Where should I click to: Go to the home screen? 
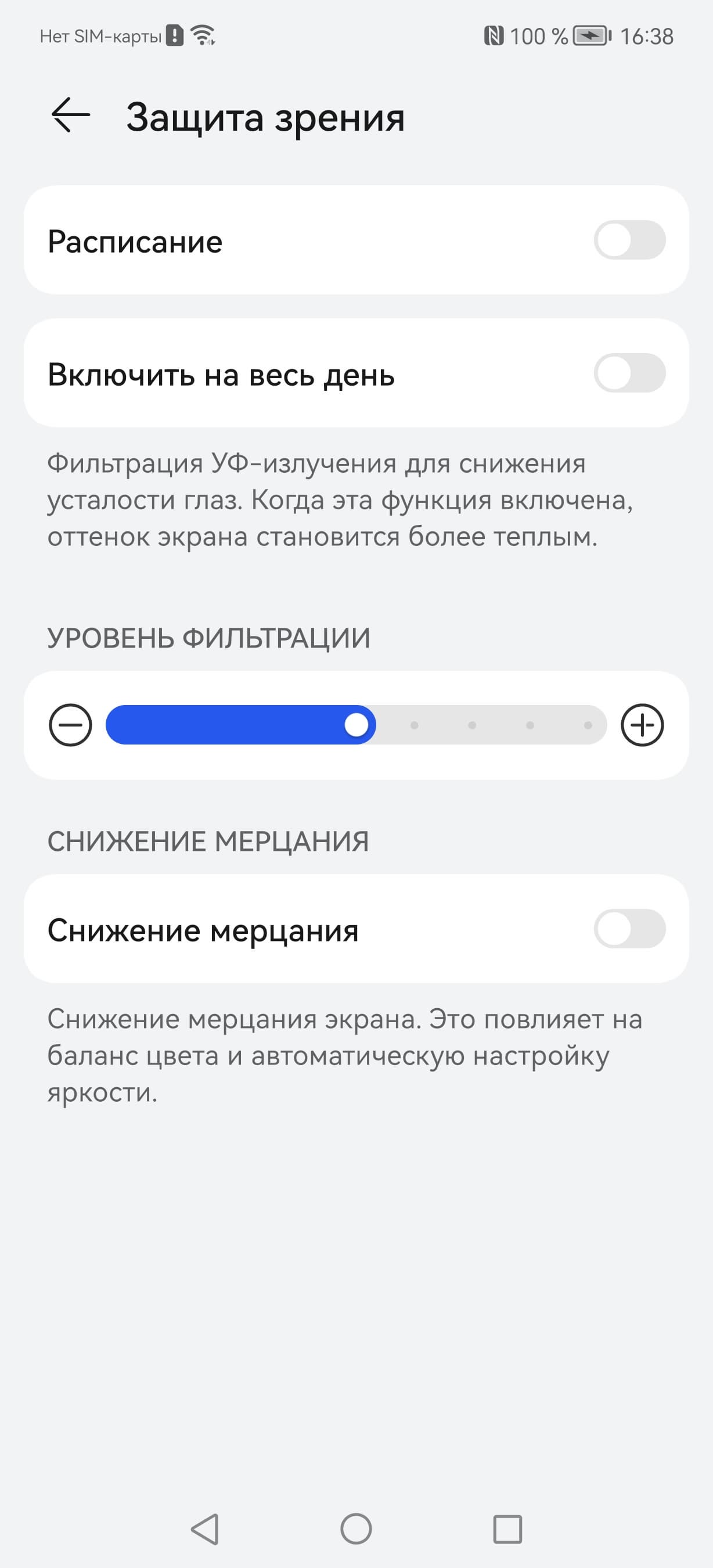click(356, 1529)
